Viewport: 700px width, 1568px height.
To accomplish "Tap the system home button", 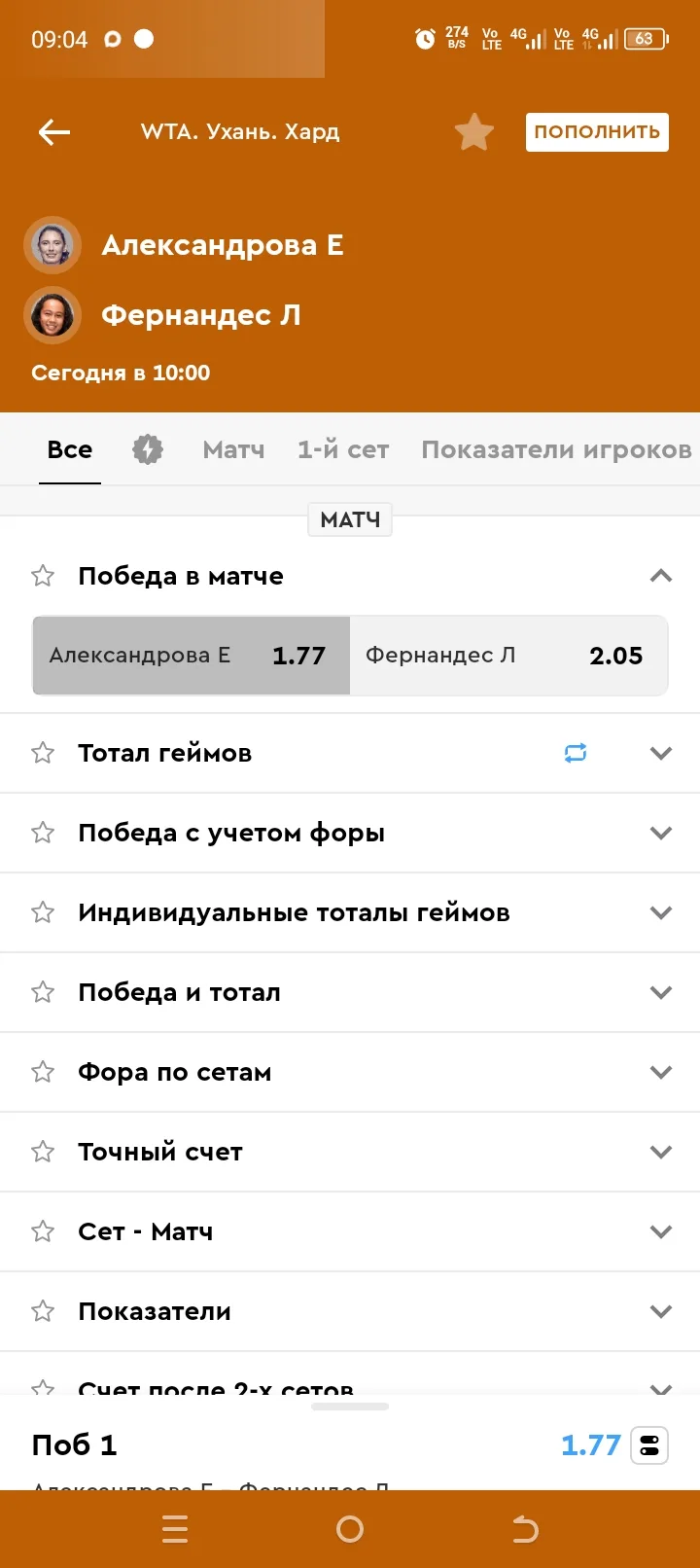I will click(350, 1529).
